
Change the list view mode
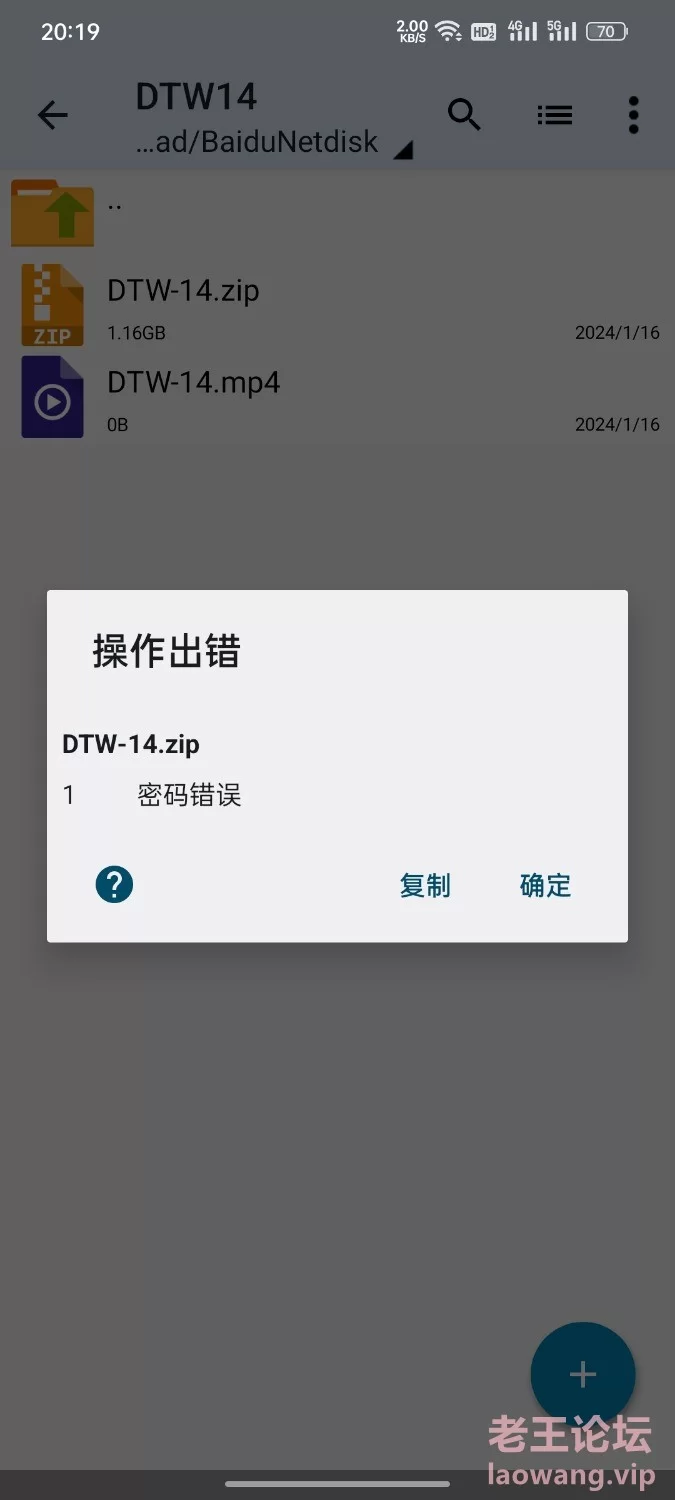pos(554,116)
